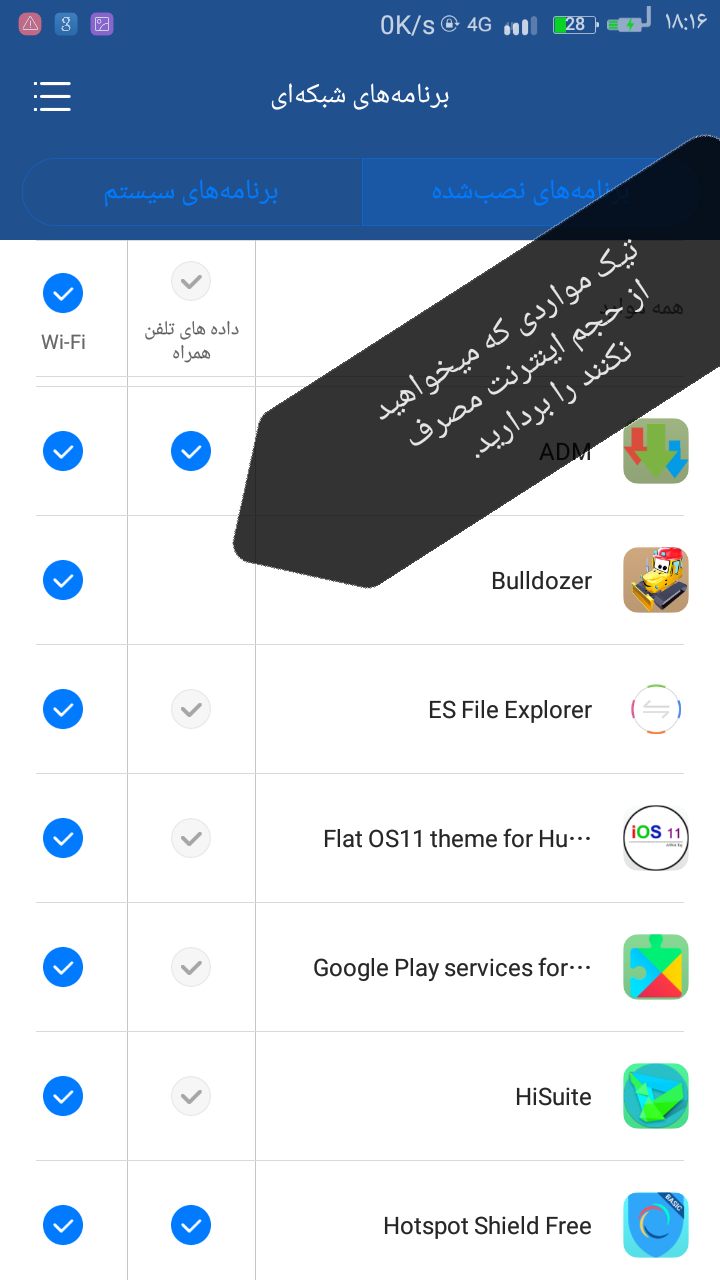Uncheck Wi-Fi for Flat OS11 theme

pos(63,839)
